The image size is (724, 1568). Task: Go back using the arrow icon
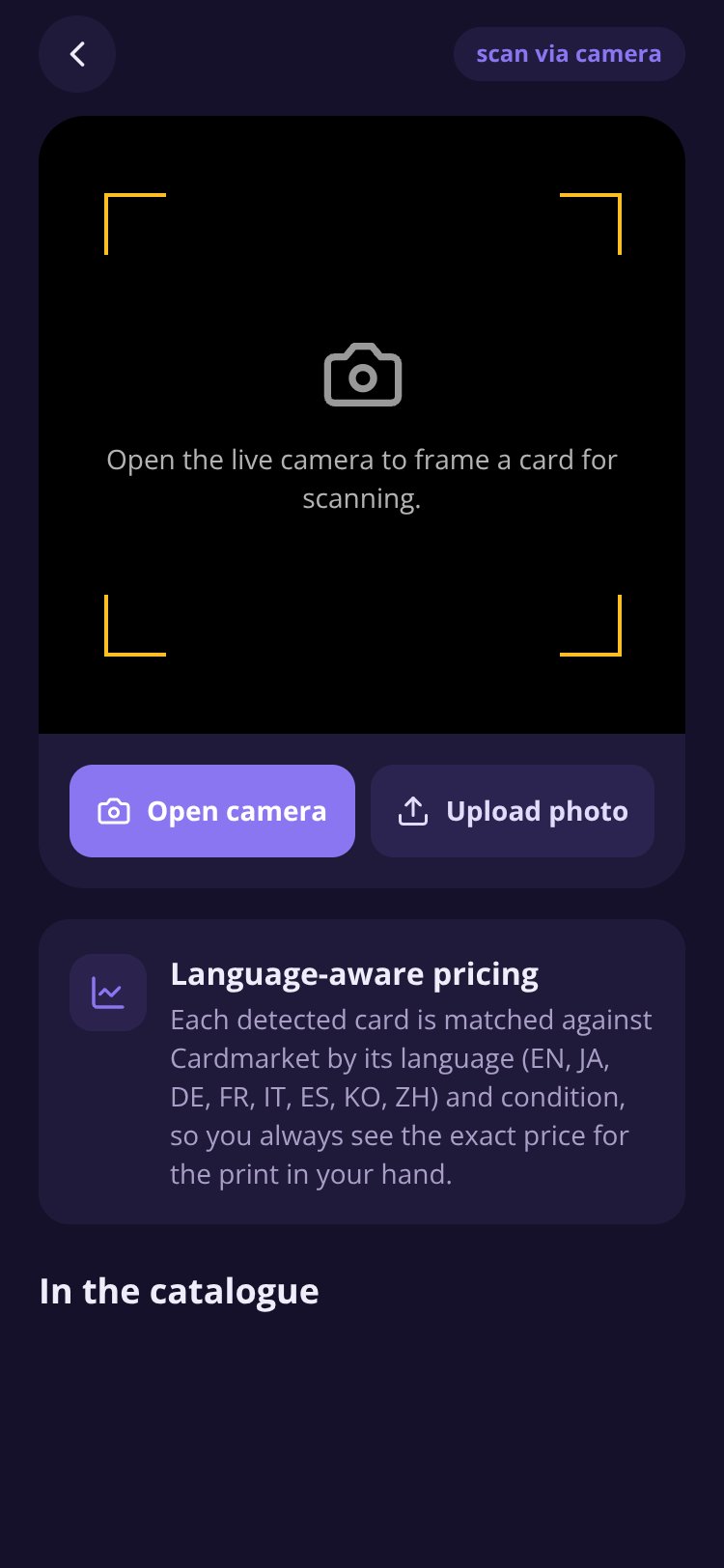[x=77, y=54]
